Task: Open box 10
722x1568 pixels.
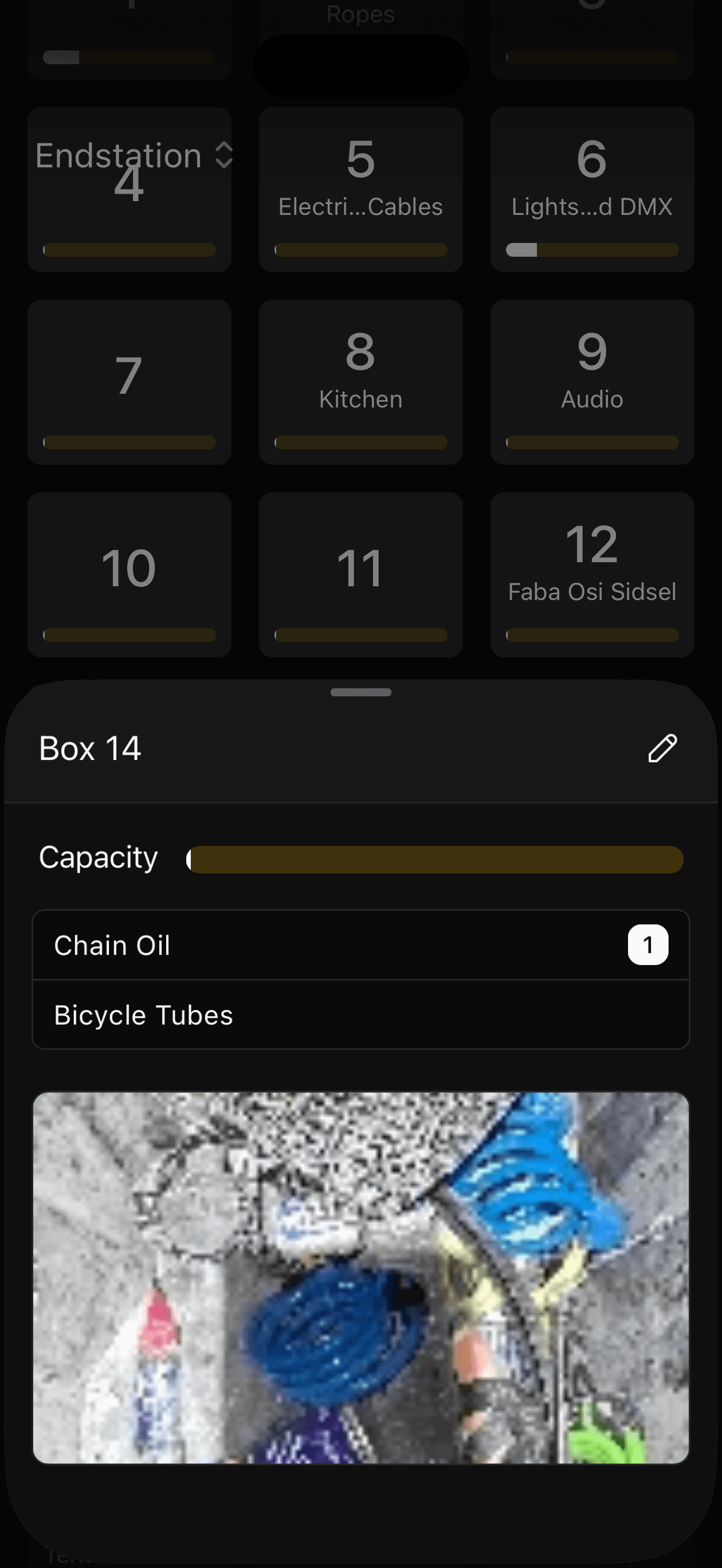Action: [129, 574]
